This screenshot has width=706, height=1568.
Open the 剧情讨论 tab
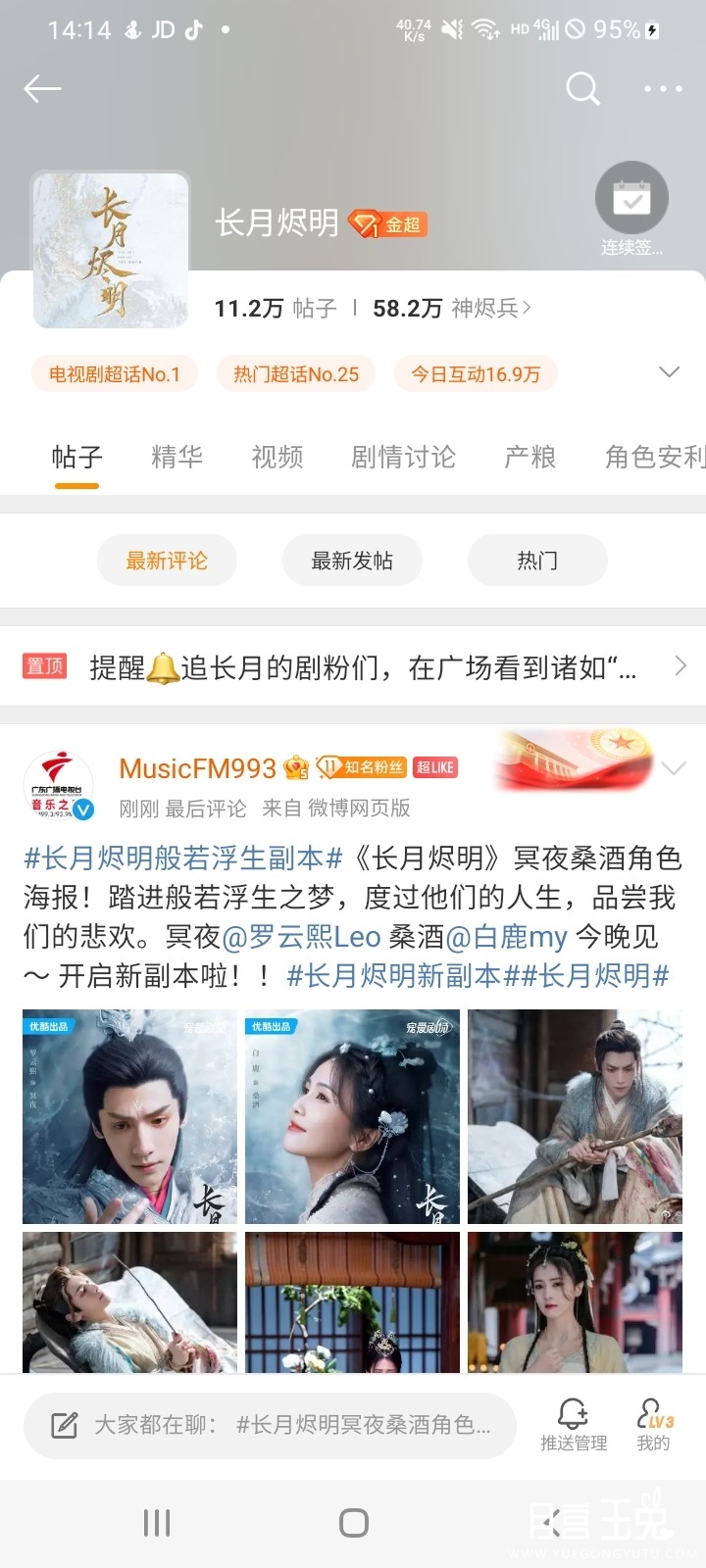(x=403, y=457)
